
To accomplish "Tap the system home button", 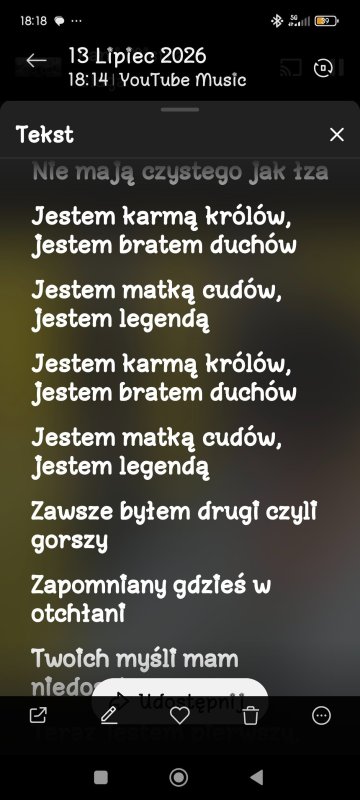I will click(178, 777).
